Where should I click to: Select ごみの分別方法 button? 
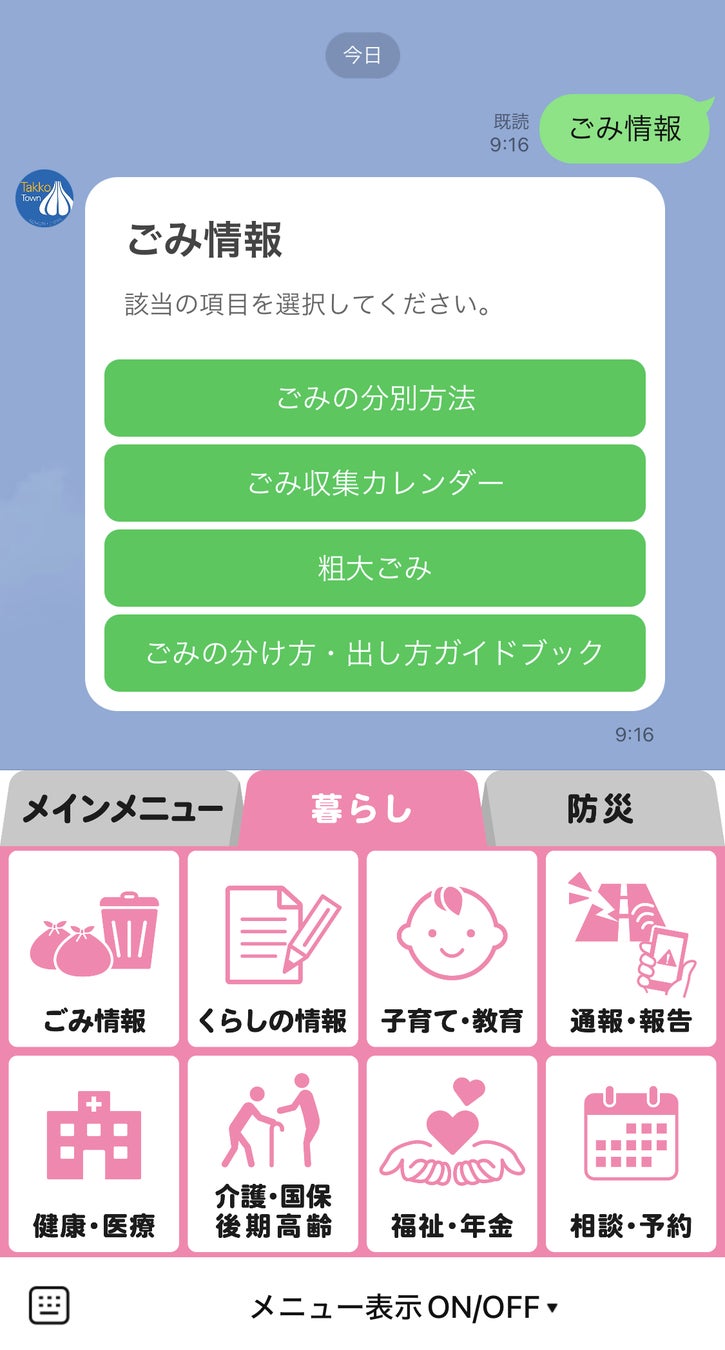click(374, 398)
